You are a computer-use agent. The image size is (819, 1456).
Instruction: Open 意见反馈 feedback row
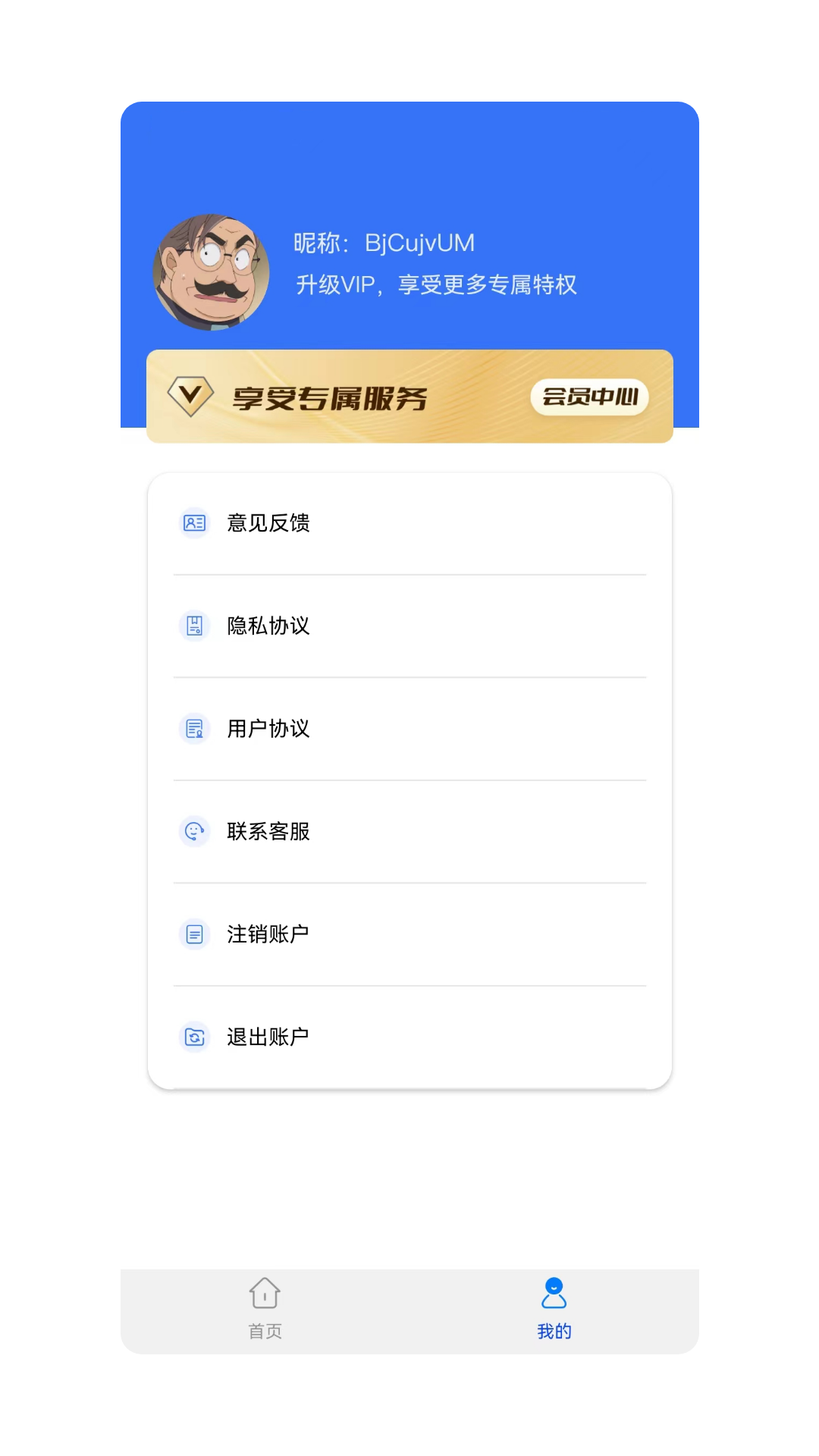409,523
